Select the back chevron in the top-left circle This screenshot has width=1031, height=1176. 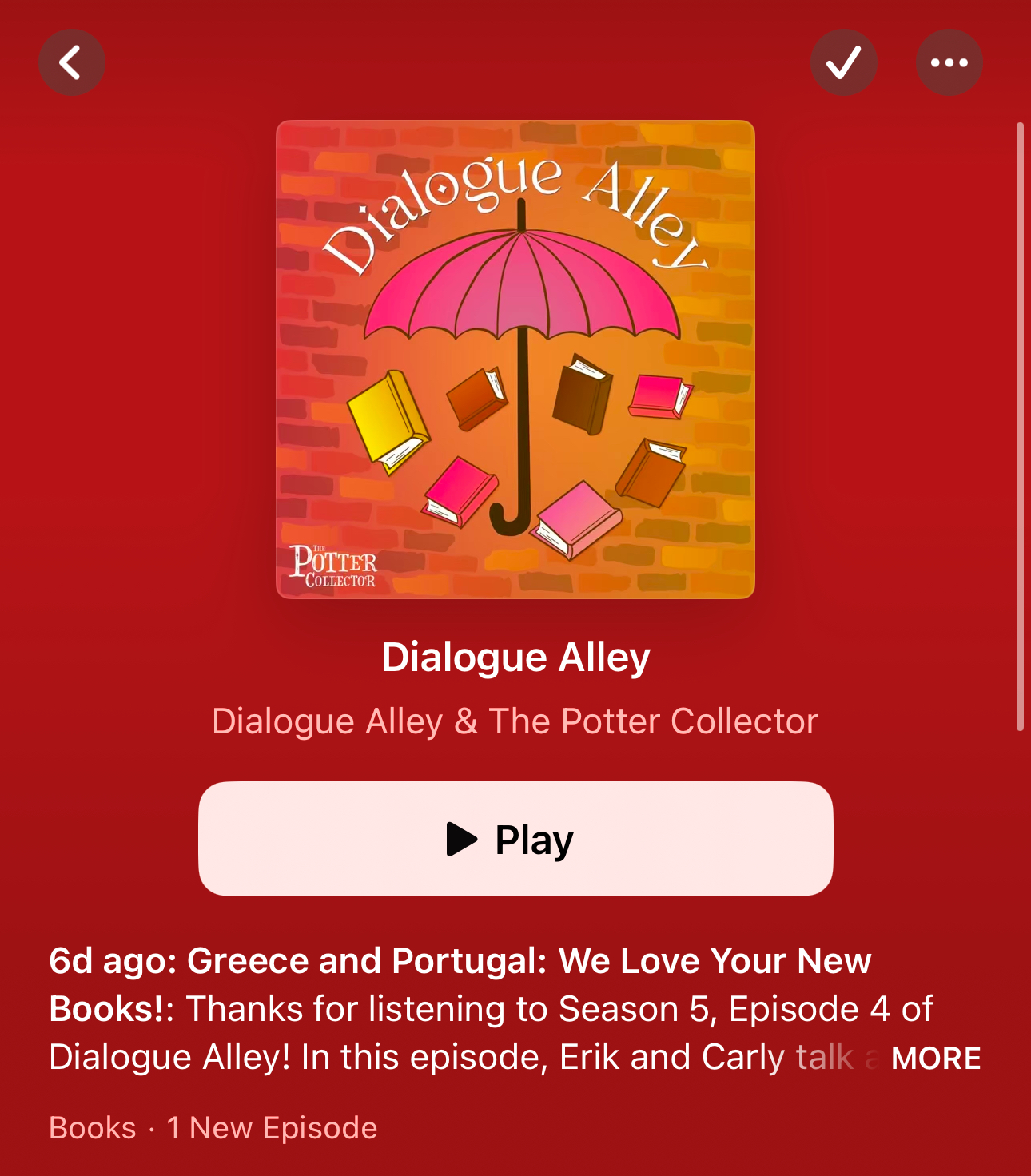71,62
